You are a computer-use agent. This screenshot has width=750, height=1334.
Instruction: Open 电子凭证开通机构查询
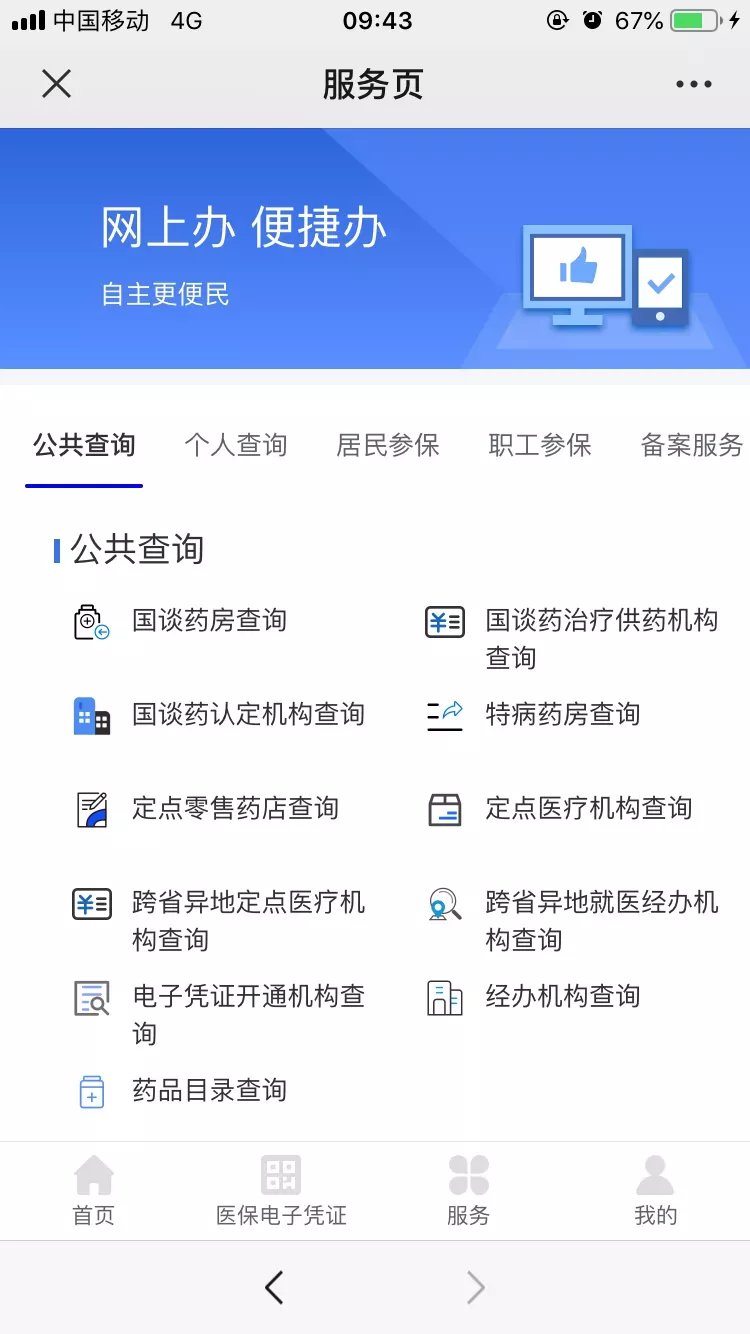pyautogui.click(x=248, y=1014)
